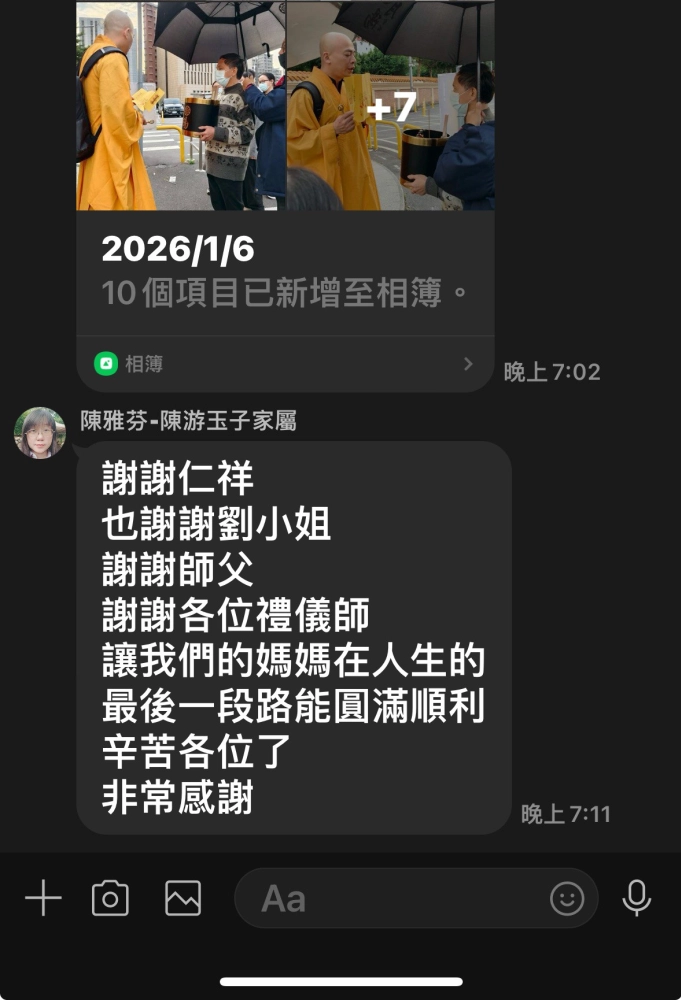The height and width of the screenshot is (1000, 681).
Task: Open the plus attachment menu
Action: pos(43,898)
